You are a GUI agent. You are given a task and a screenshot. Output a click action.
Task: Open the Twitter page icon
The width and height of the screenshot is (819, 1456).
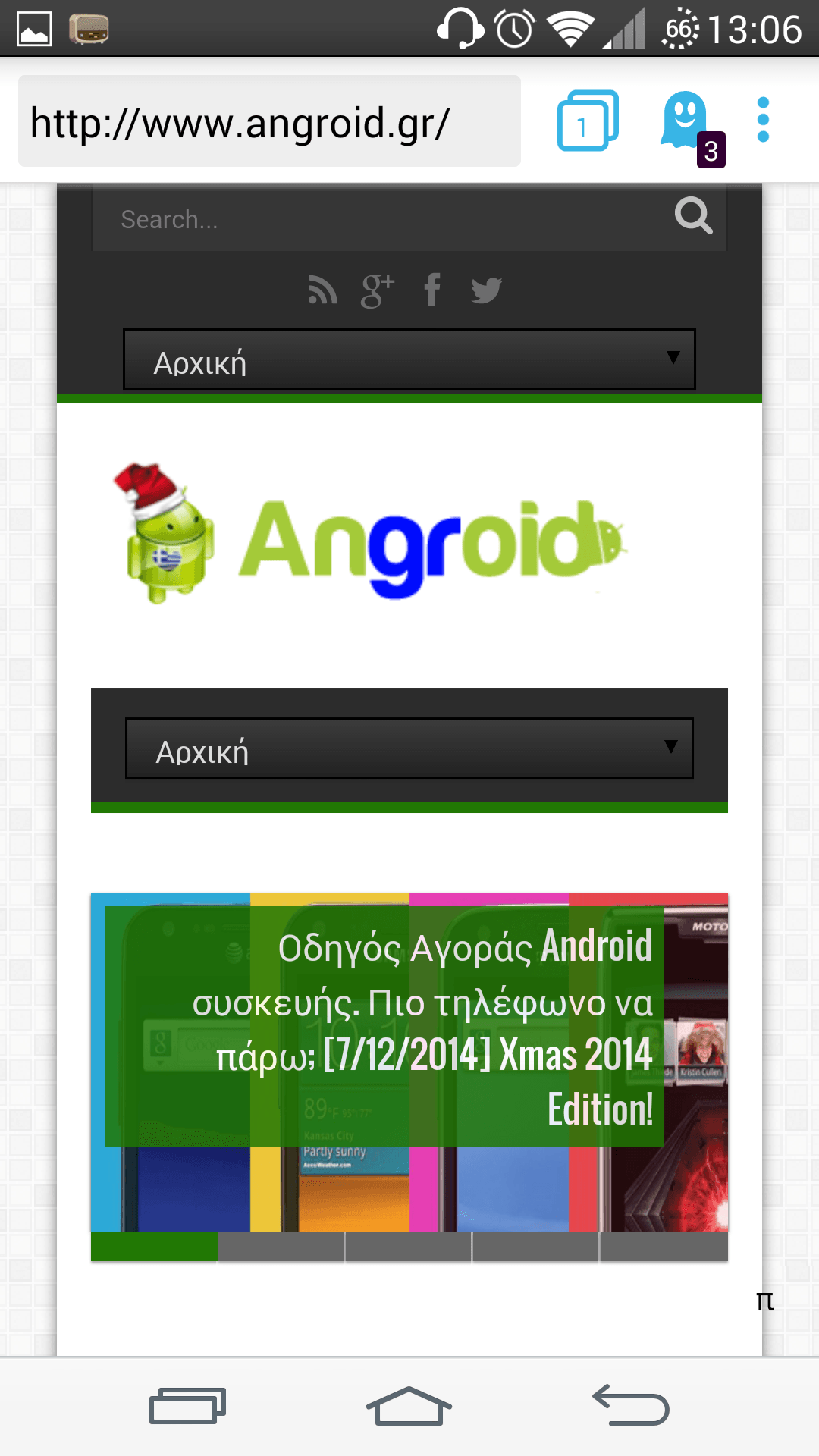coord(486,290)
